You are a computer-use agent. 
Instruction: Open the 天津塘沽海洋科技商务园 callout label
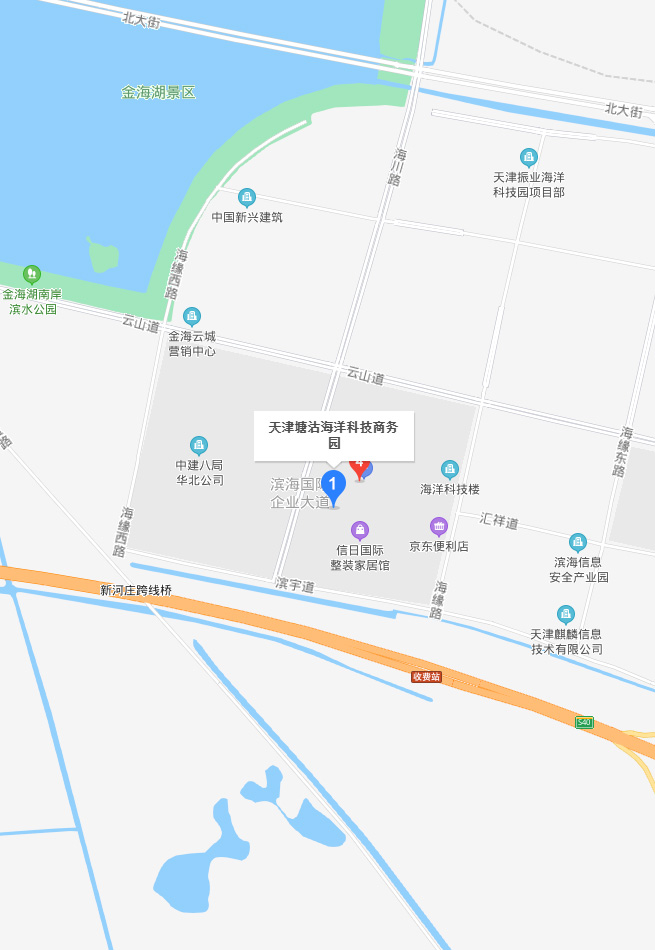tap(333, 435)
